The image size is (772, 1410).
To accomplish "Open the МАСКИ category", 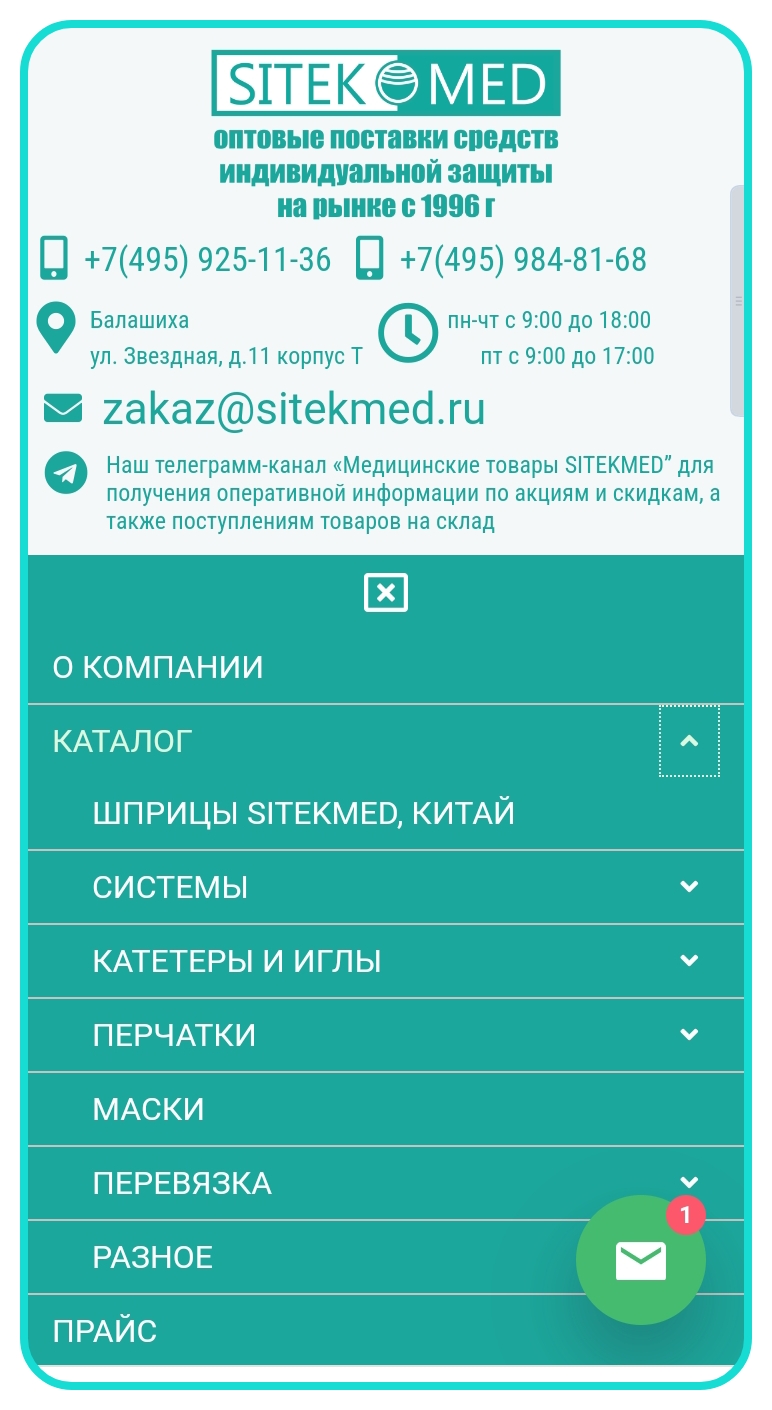I will [149, 1109].
